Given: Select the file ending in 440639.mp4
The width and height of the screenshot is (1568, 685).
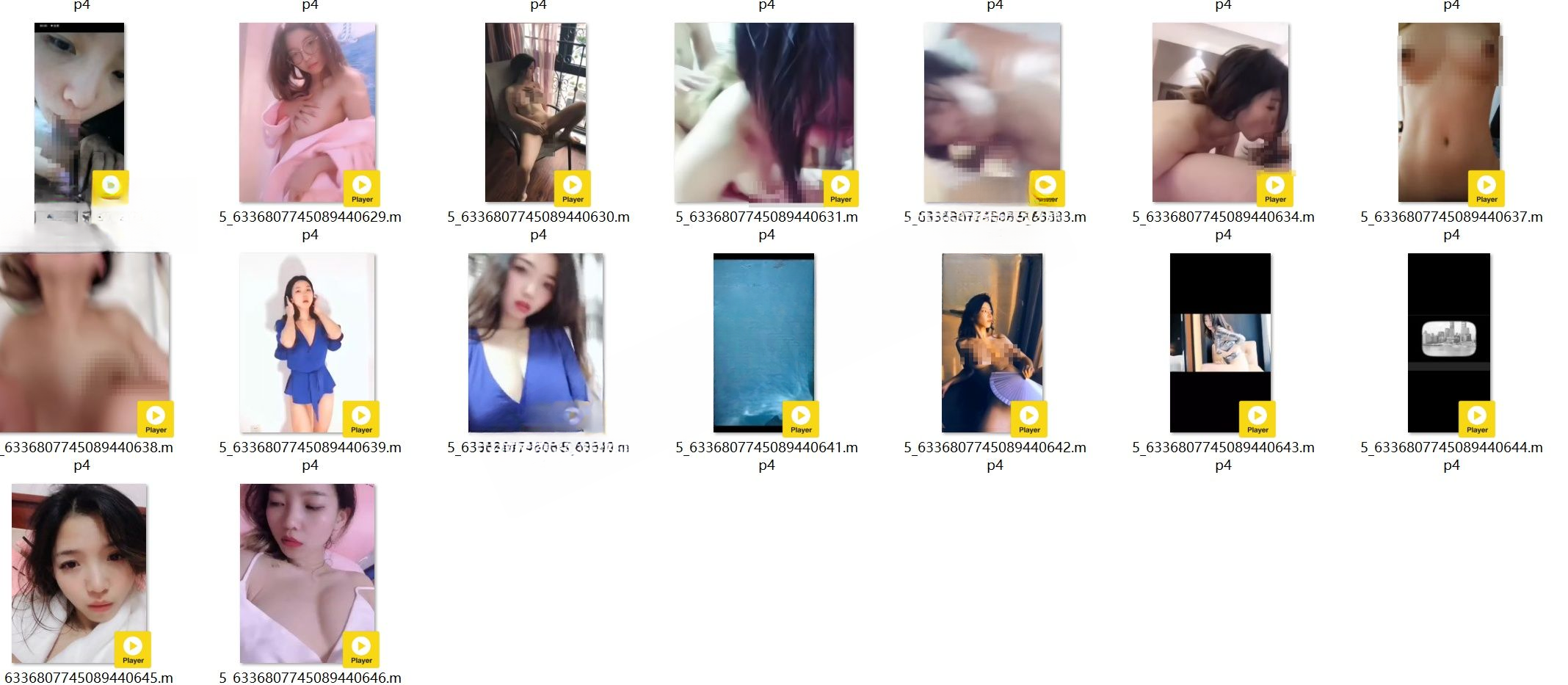Looking at the screenshot, I should click(307, 343).
